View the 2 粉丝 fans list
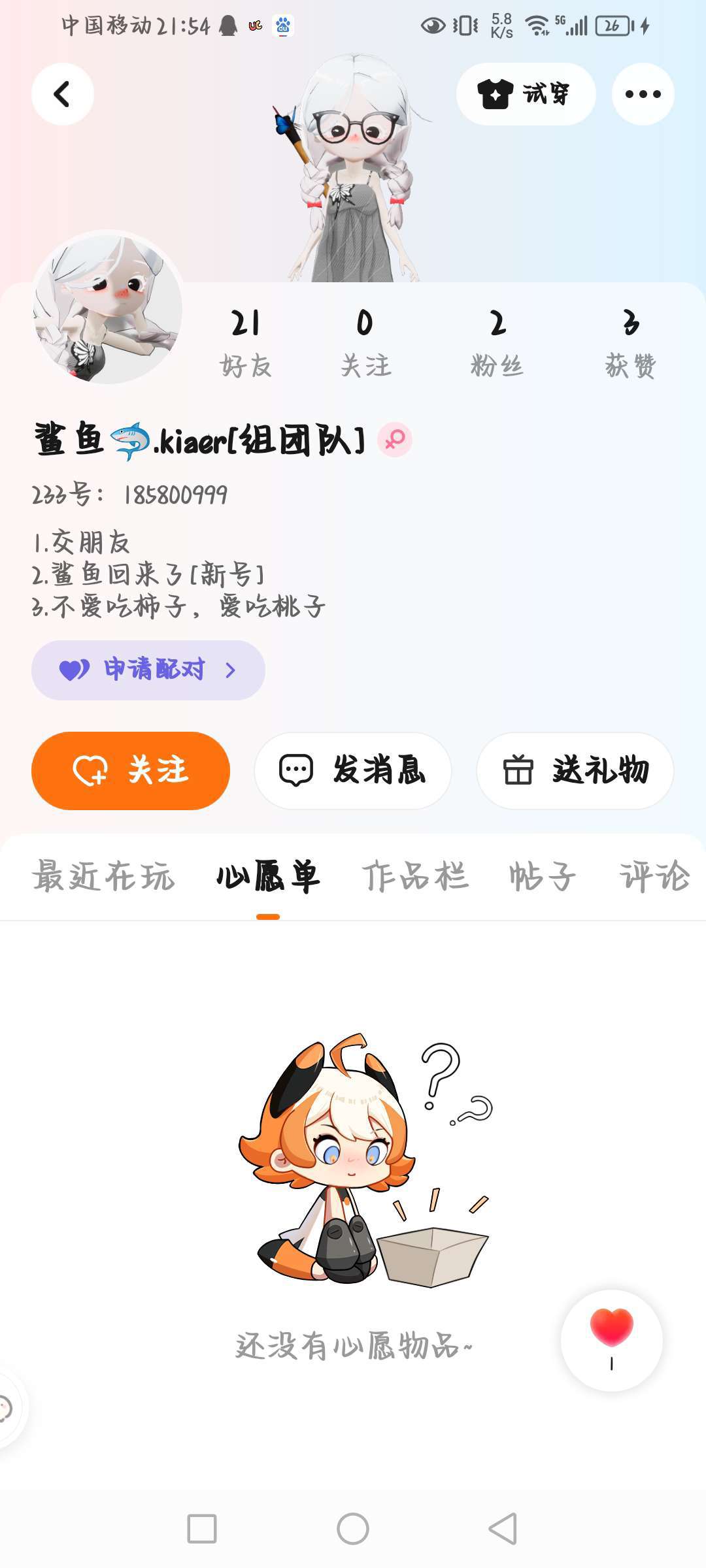Image resolution: width=706 pixels, height=1568 pixels. click(497, 342)
